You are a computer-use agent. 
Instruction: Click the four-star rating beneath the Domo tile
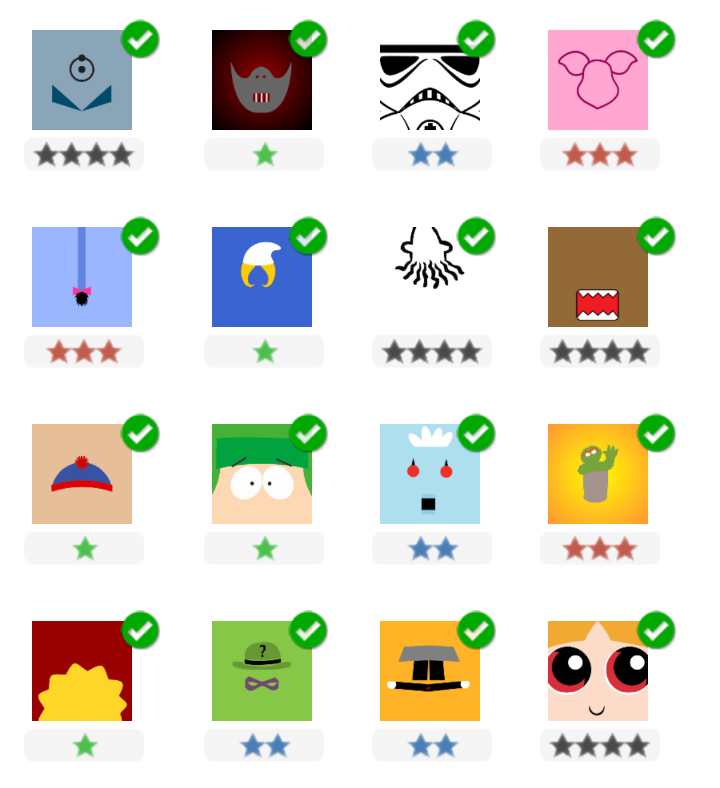pyautogui.click(x=600, y=351)
